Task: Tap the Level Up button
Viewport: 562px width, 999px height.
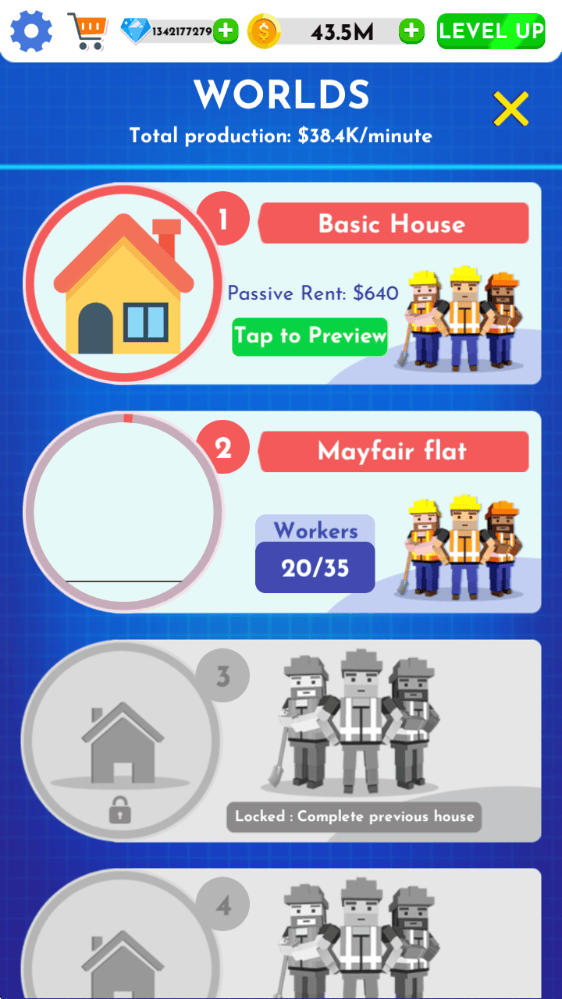Action: 491,31
